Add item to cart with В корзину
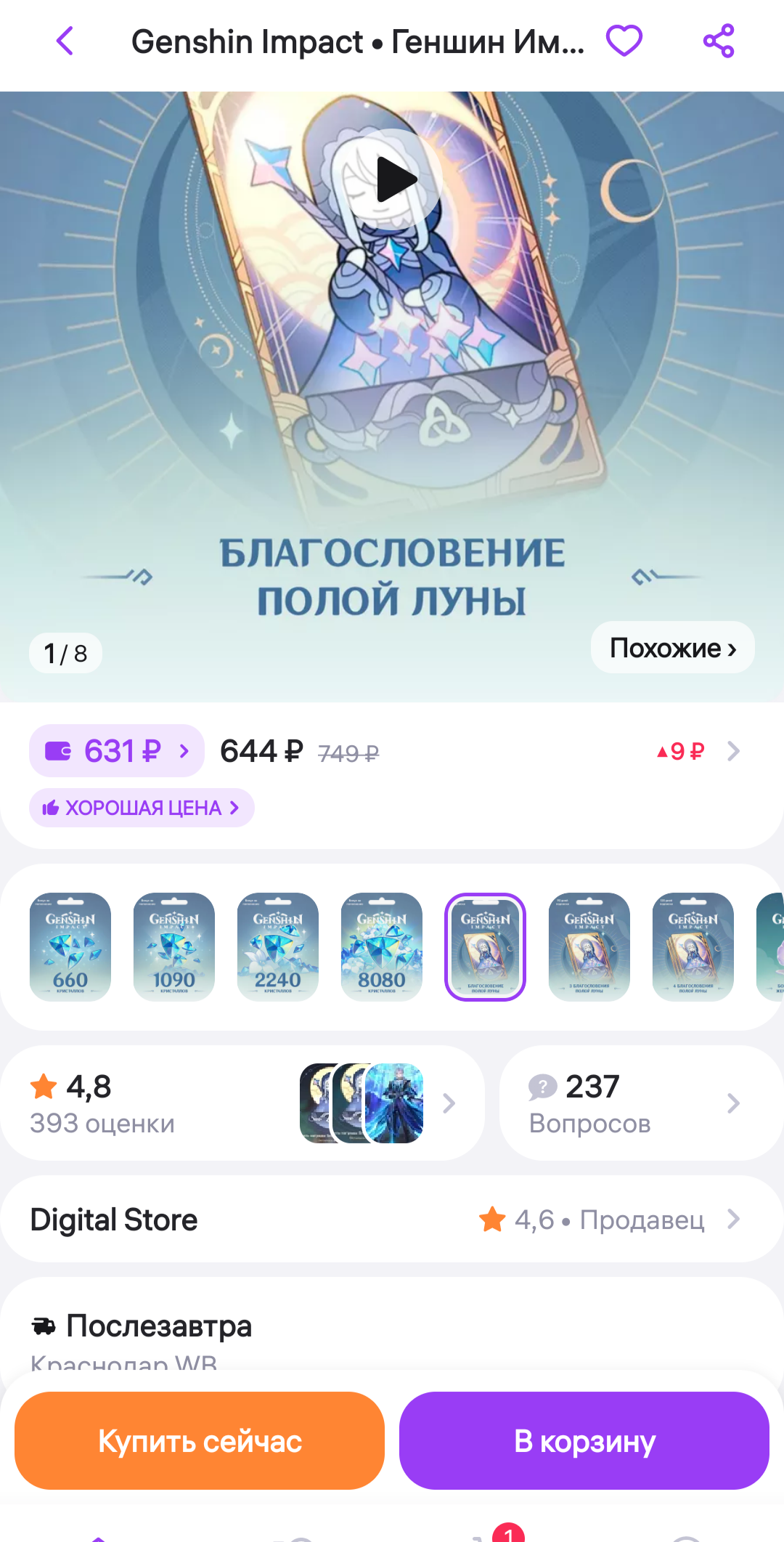The image size is (784, 1542). 584,1440
